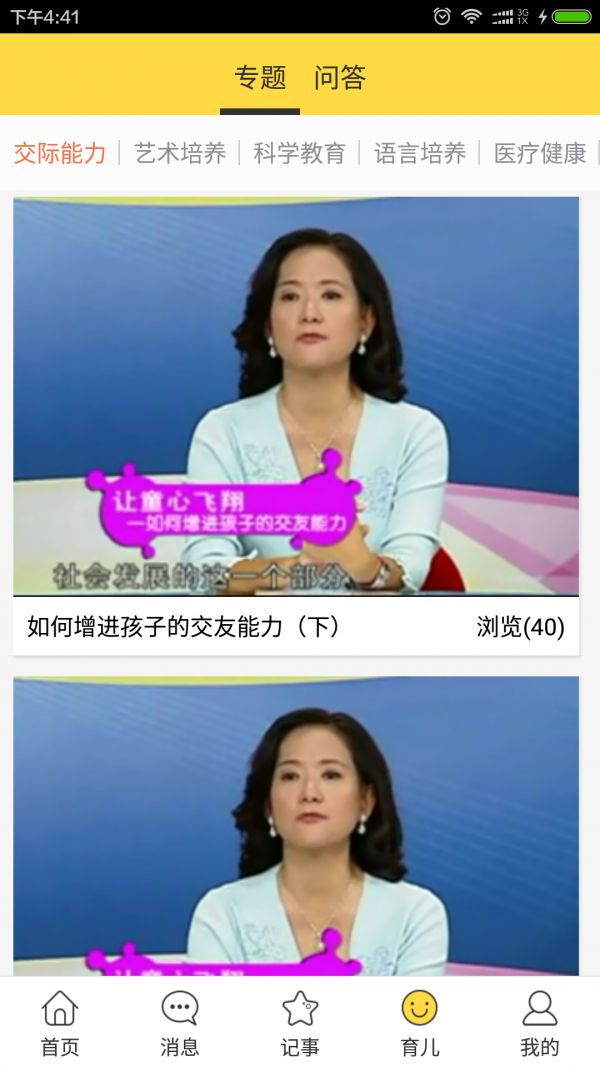The height and width of the screenshot is (1067, 600).
Task: Select the 医疗健康 category
Action: coord(540,153)
